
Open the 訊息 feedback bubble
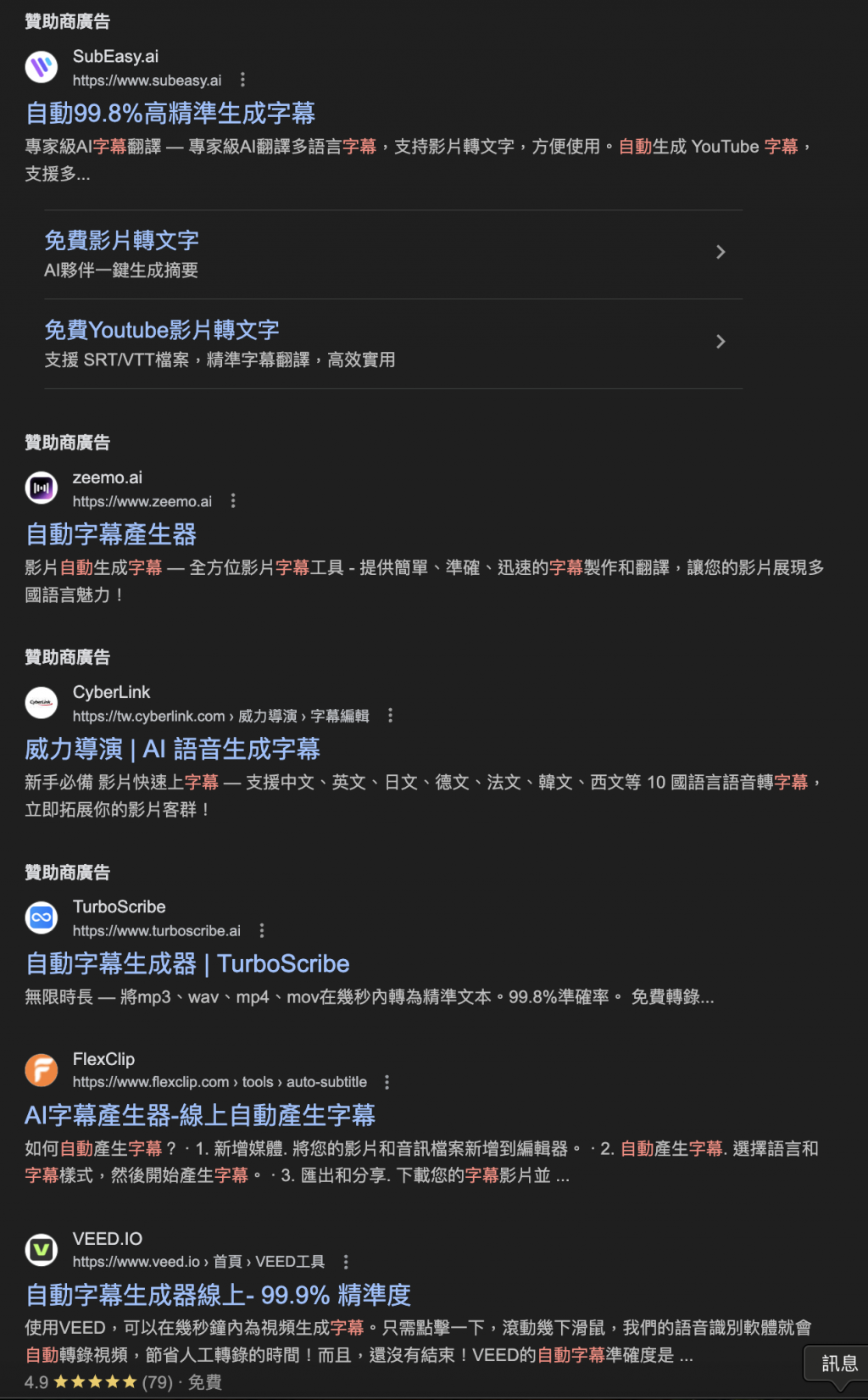838,1364
